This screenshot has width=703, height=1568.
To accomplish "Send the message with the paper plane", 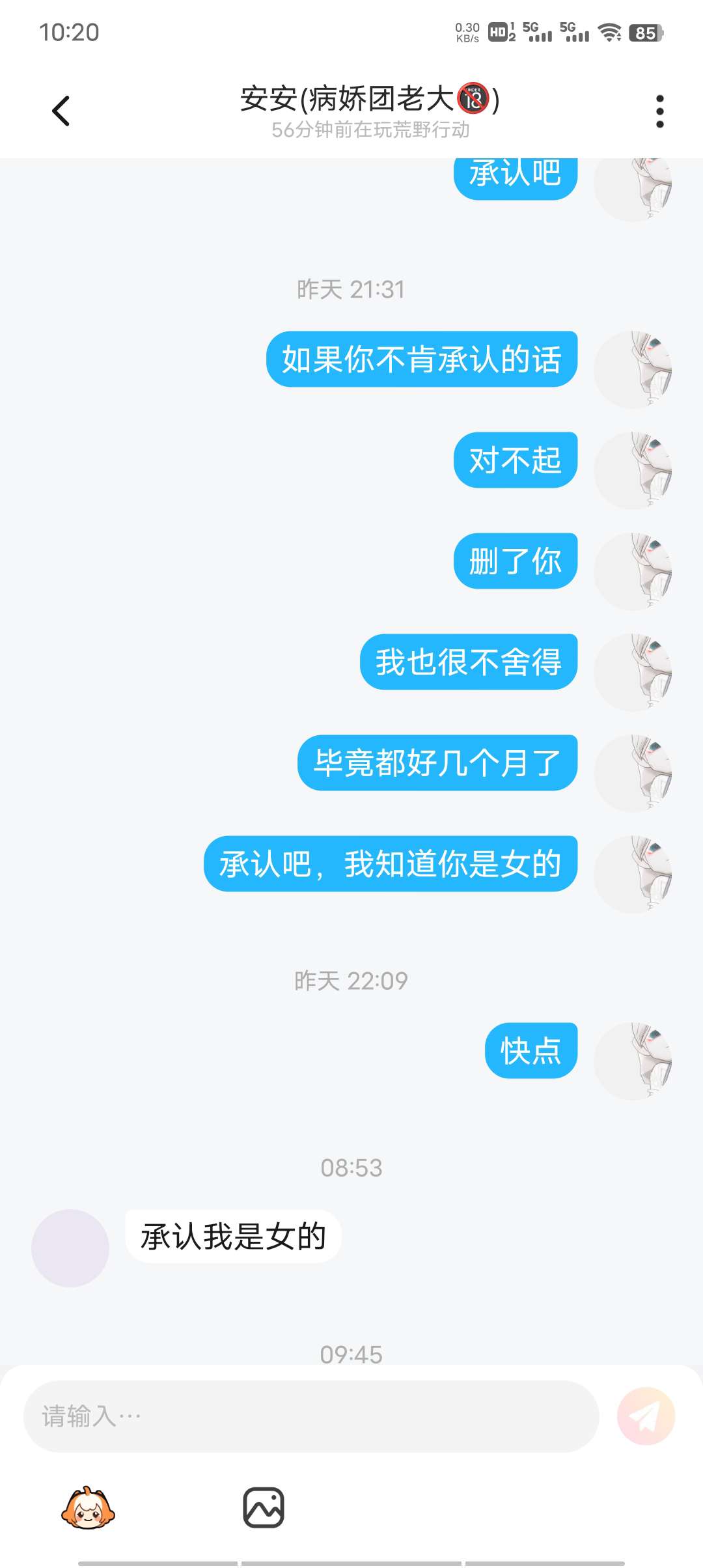I will tap(646, 1416).
